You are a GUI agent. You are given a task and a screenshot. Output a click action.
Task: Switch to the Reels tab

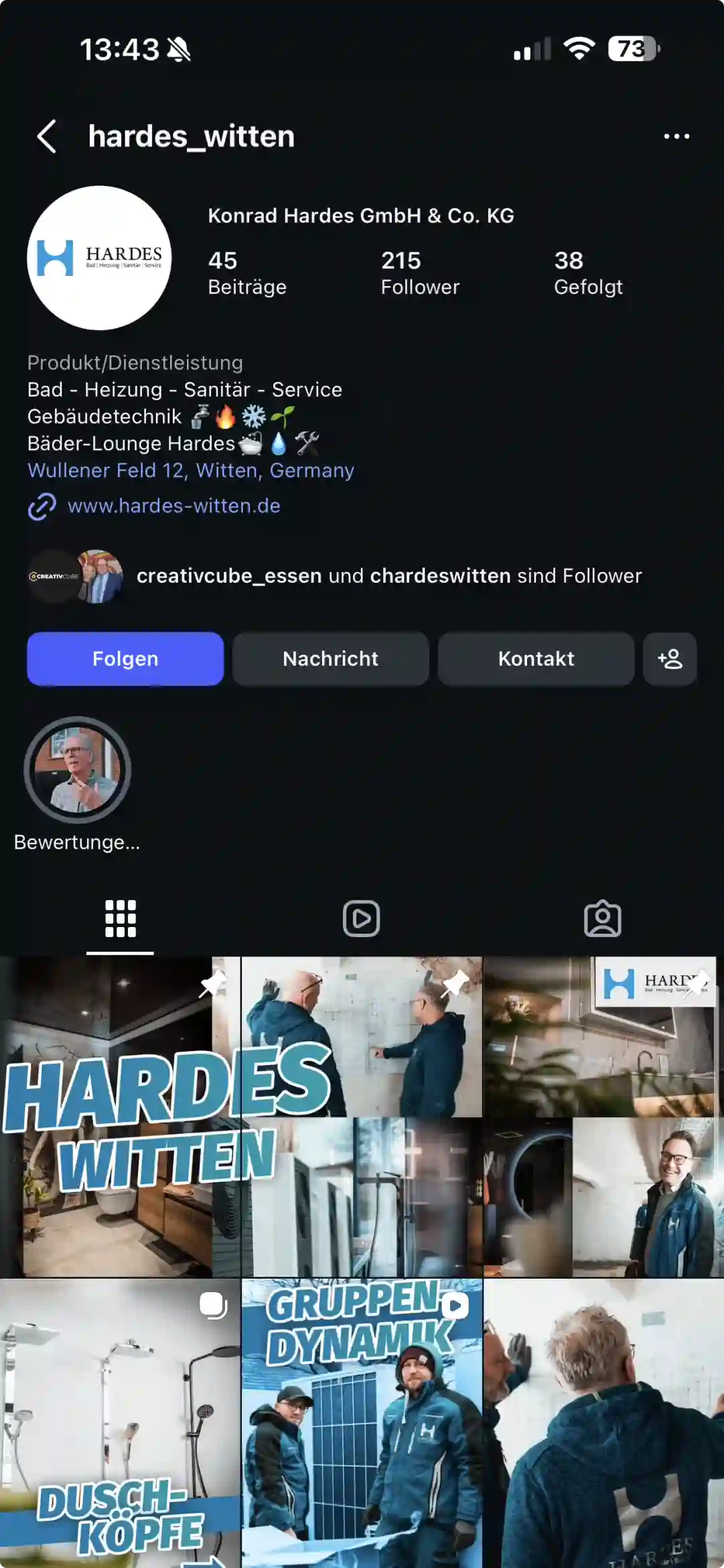point(362,919)
